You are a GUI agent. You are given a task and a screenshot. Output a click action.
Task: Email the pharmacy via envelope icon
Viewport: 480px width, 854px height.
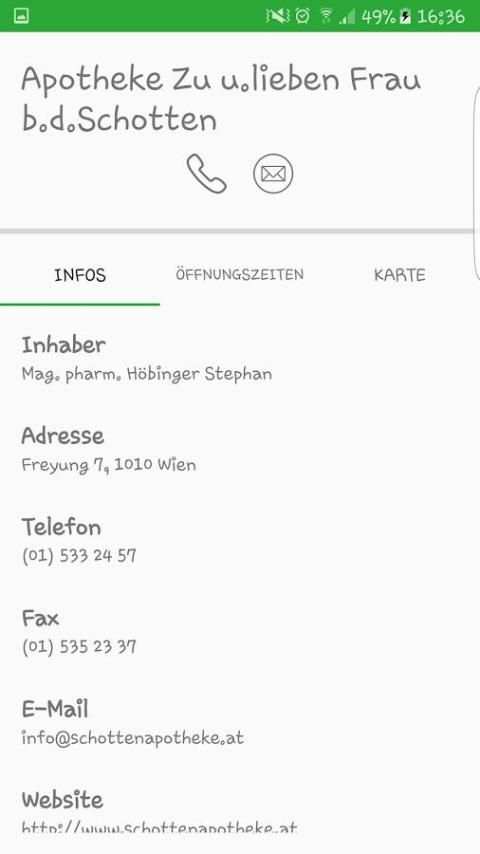coord(273,174)
